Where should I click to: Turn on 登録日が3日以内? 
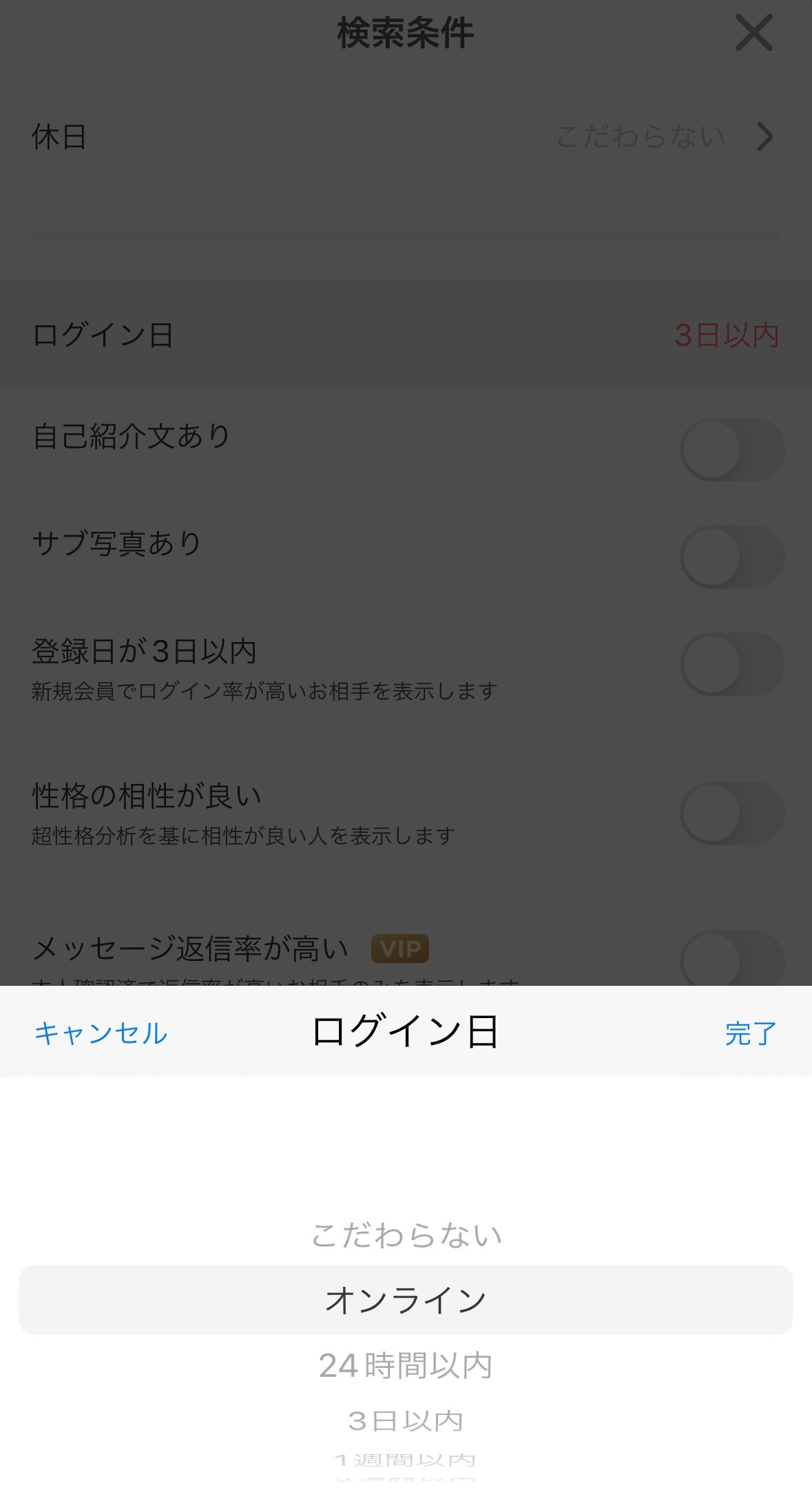click(731, 664)
